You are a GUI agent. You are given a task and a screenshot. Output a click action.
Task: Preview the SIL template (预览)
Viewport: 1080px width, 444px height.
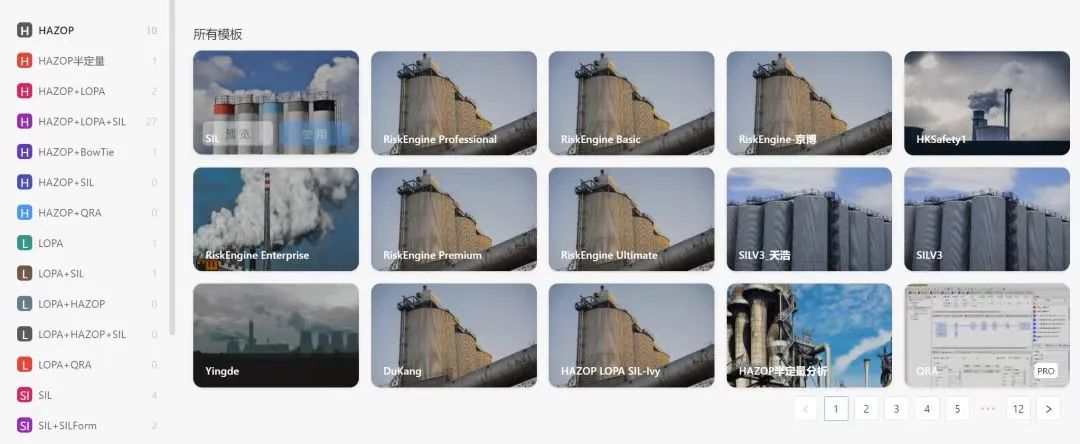pyautogui.click(x=237, y=135)
